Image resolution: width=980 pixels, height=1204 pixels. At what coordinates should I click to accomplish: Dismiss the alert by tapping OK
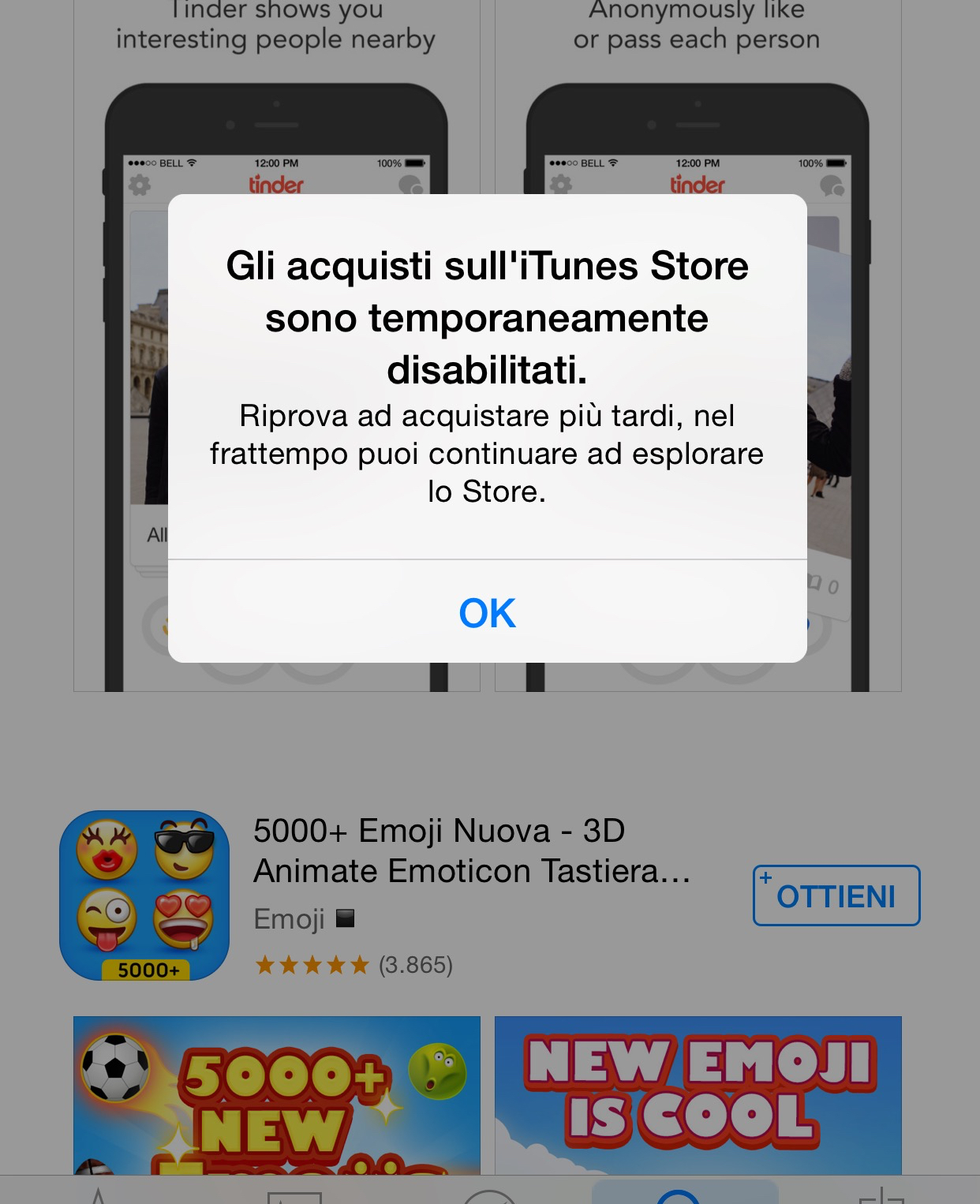click(x=487, y=613)
